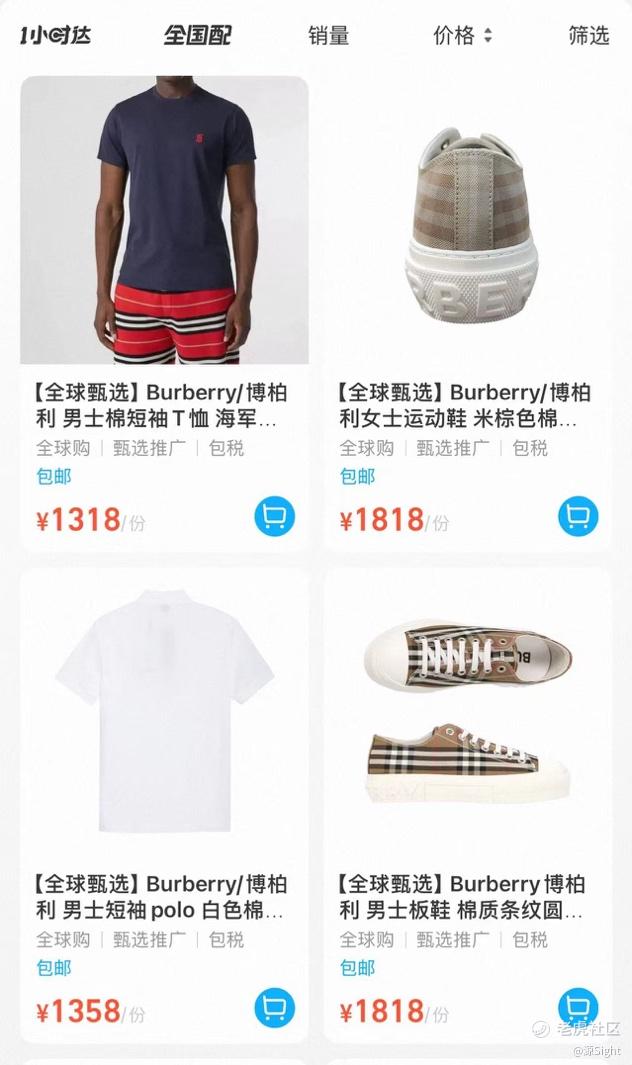
Task: Add the 男士板鞋 to cart
Action: (x=578, y=1008)
